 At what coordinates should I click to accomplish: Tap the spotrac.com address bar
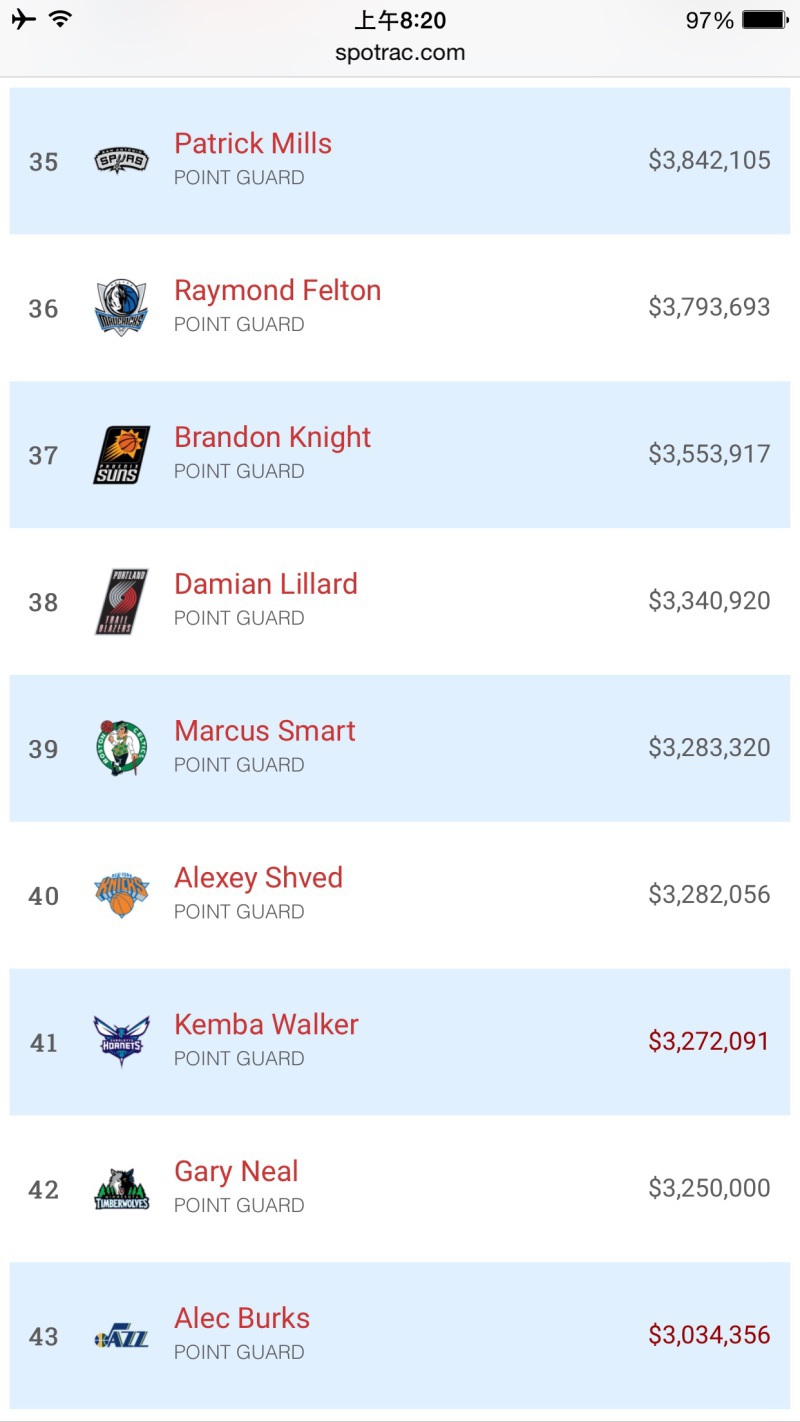click(400, 53)
